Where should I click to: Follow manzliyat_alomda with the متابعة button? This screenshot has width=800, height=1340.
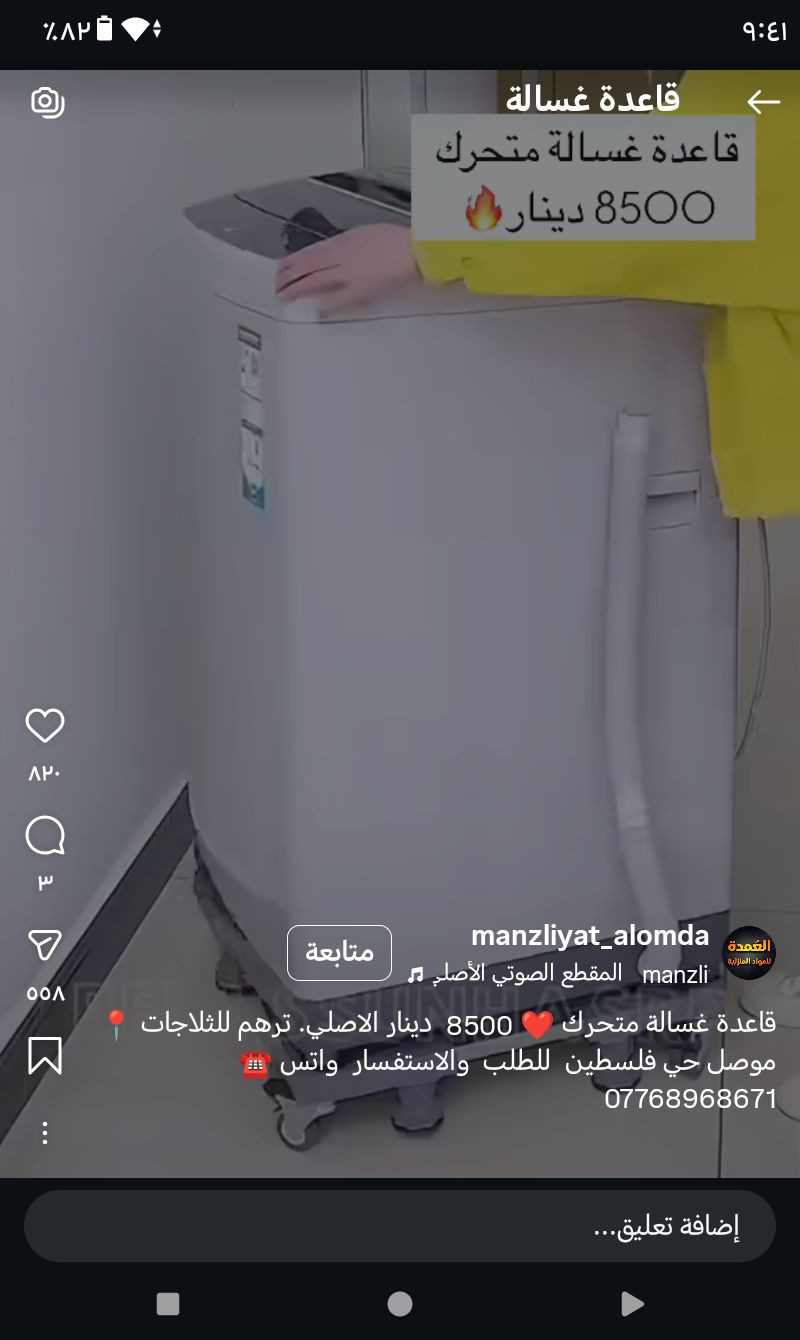pos(339,952)
